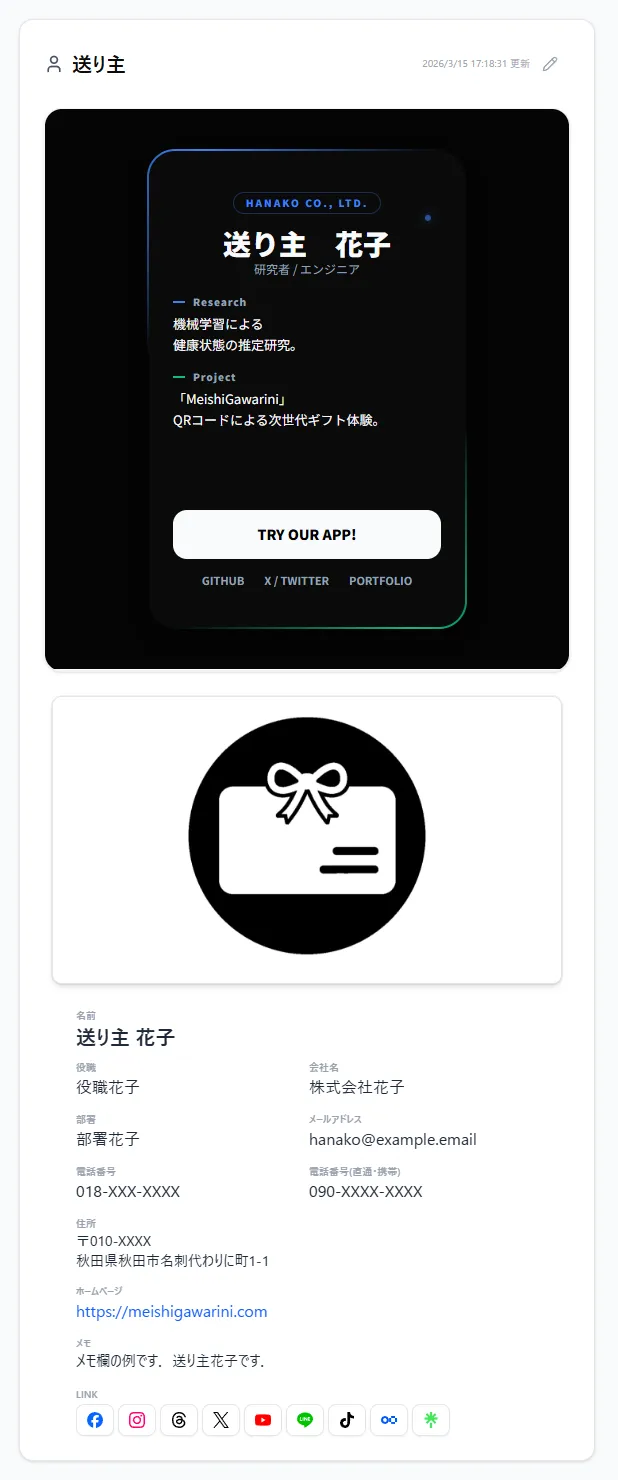This screenshot has height=1480, width=618.
Task: Open the X link icon in LINK row
Action: click(x=221, y=1420)
